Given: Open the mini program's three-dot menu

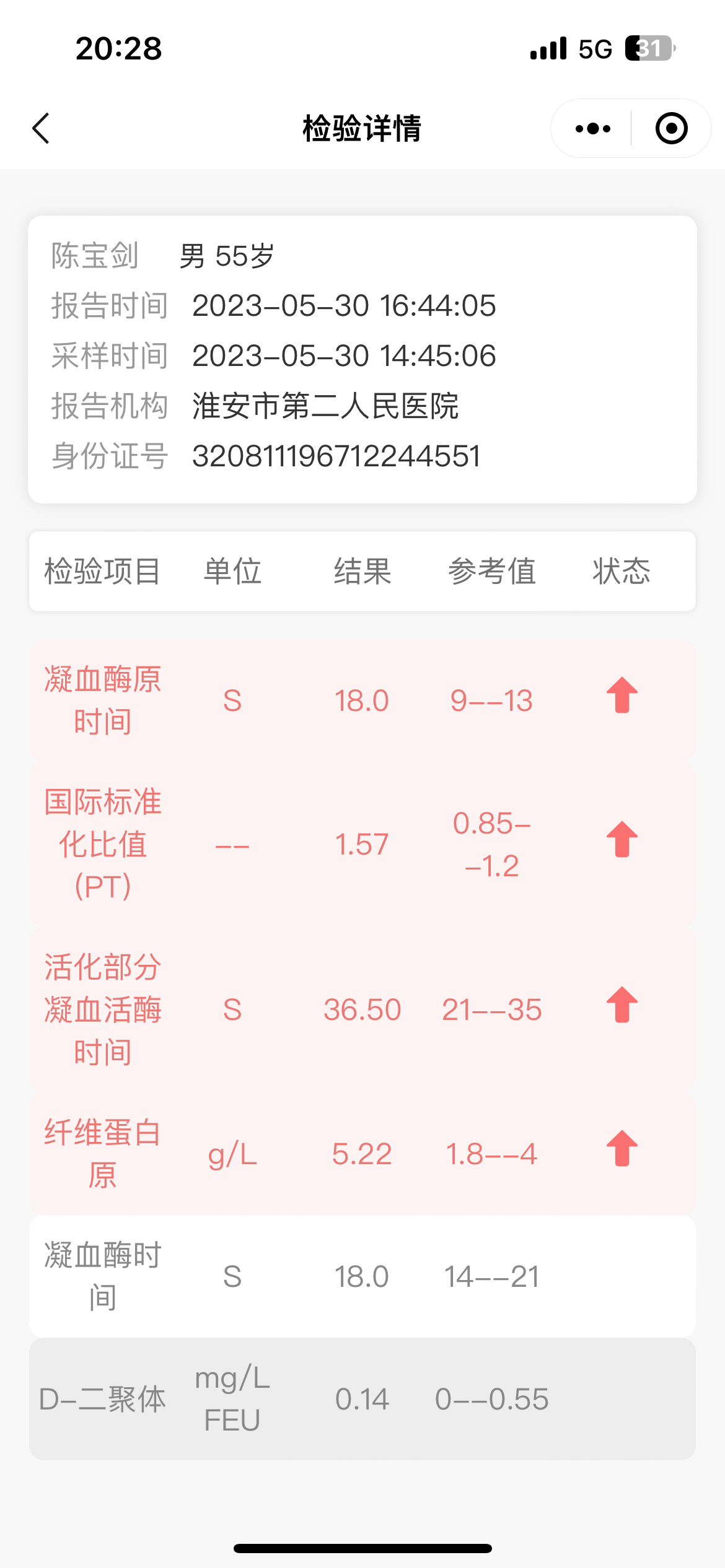Looking at the screenshot, I should [x=592, y=128].
